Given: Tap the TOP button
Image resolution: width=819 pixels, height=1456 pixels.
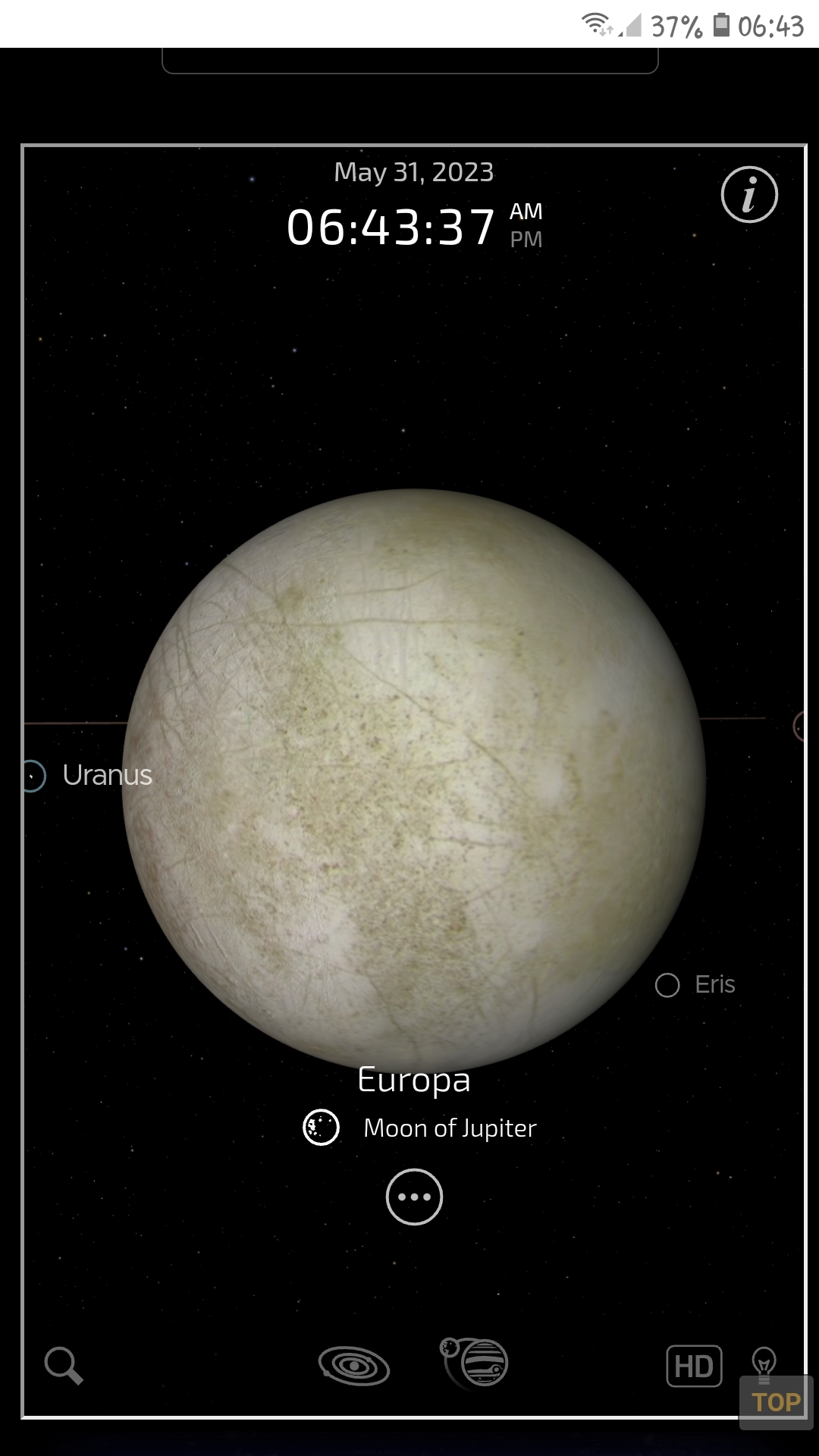Looking at the screenshot, I should 777,1402.
